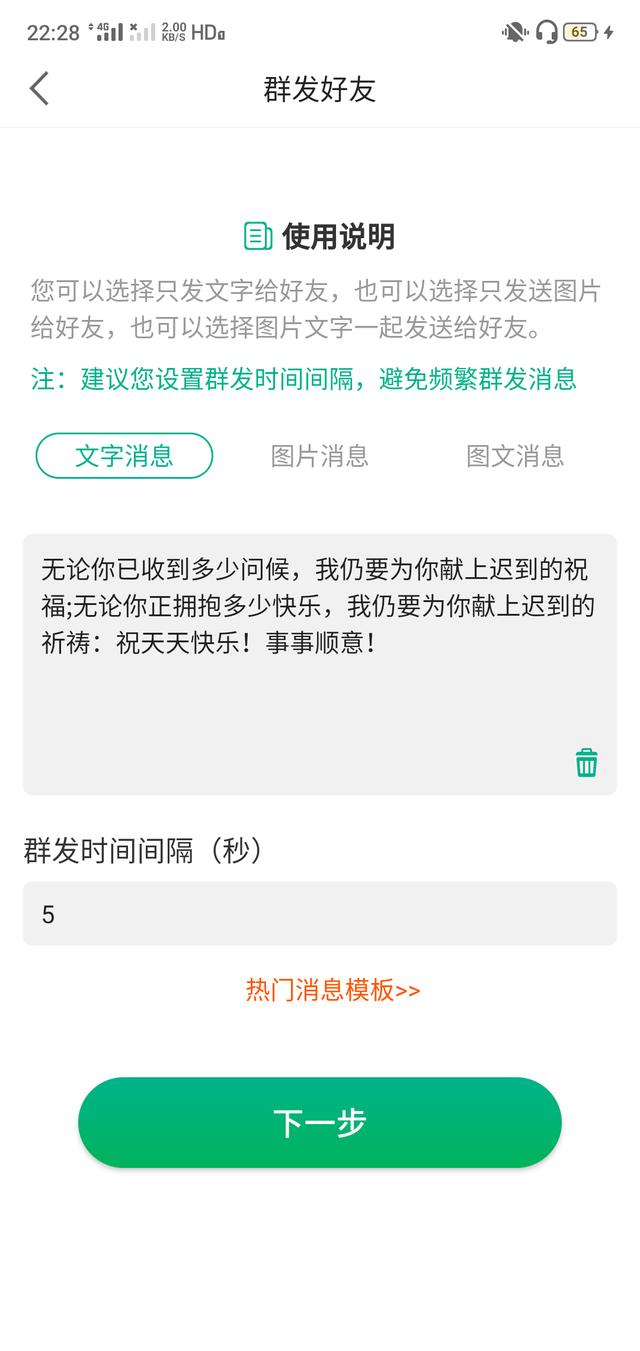This screenshot has height=1351, width=640.
Task: Open 热门消息模板 link
Action: tap(333, 990)
